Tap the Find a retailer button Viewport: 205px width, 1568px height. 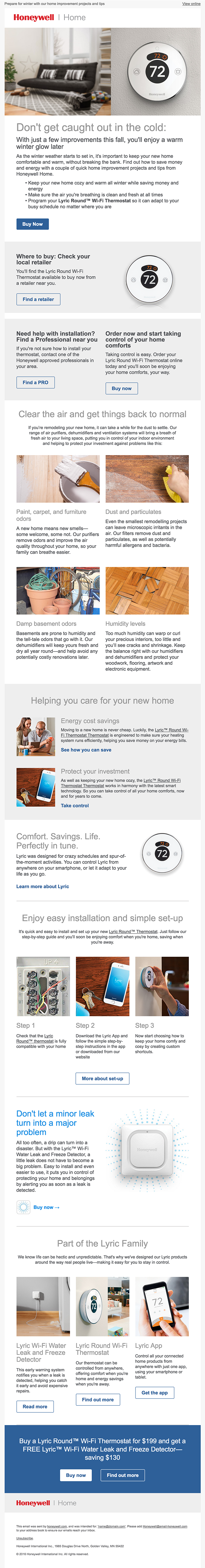[x=38, y=299]
